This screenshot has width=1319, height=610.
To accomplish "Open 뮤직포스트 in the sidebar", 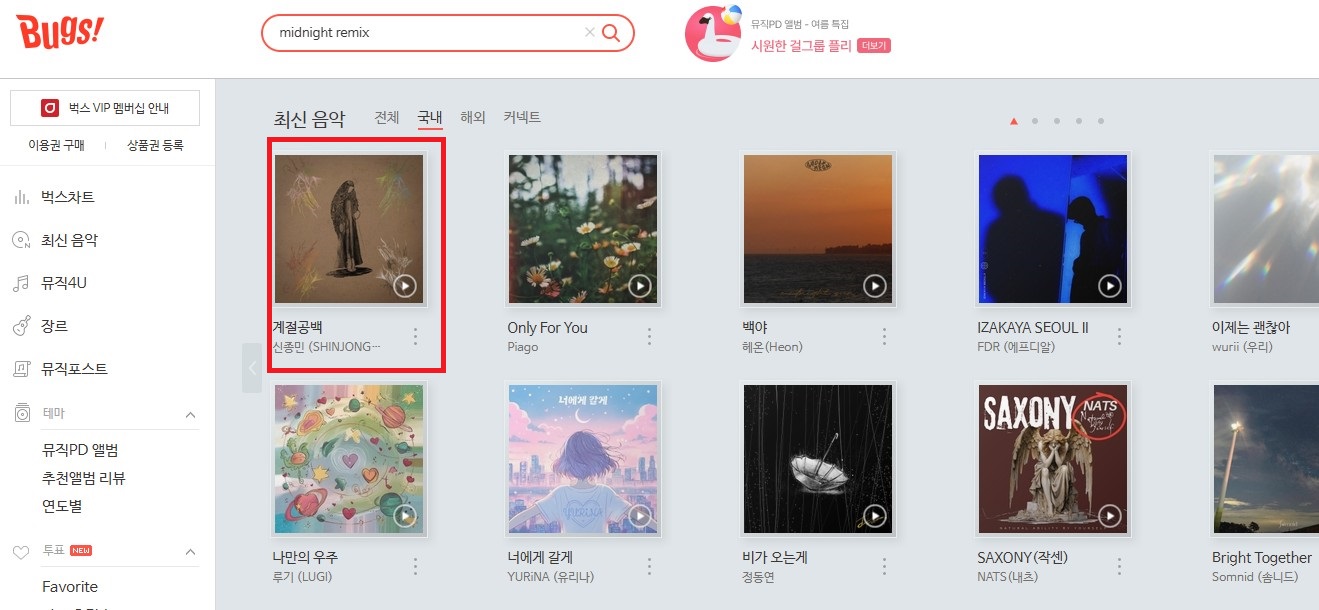I will click(x=74, y=369).
